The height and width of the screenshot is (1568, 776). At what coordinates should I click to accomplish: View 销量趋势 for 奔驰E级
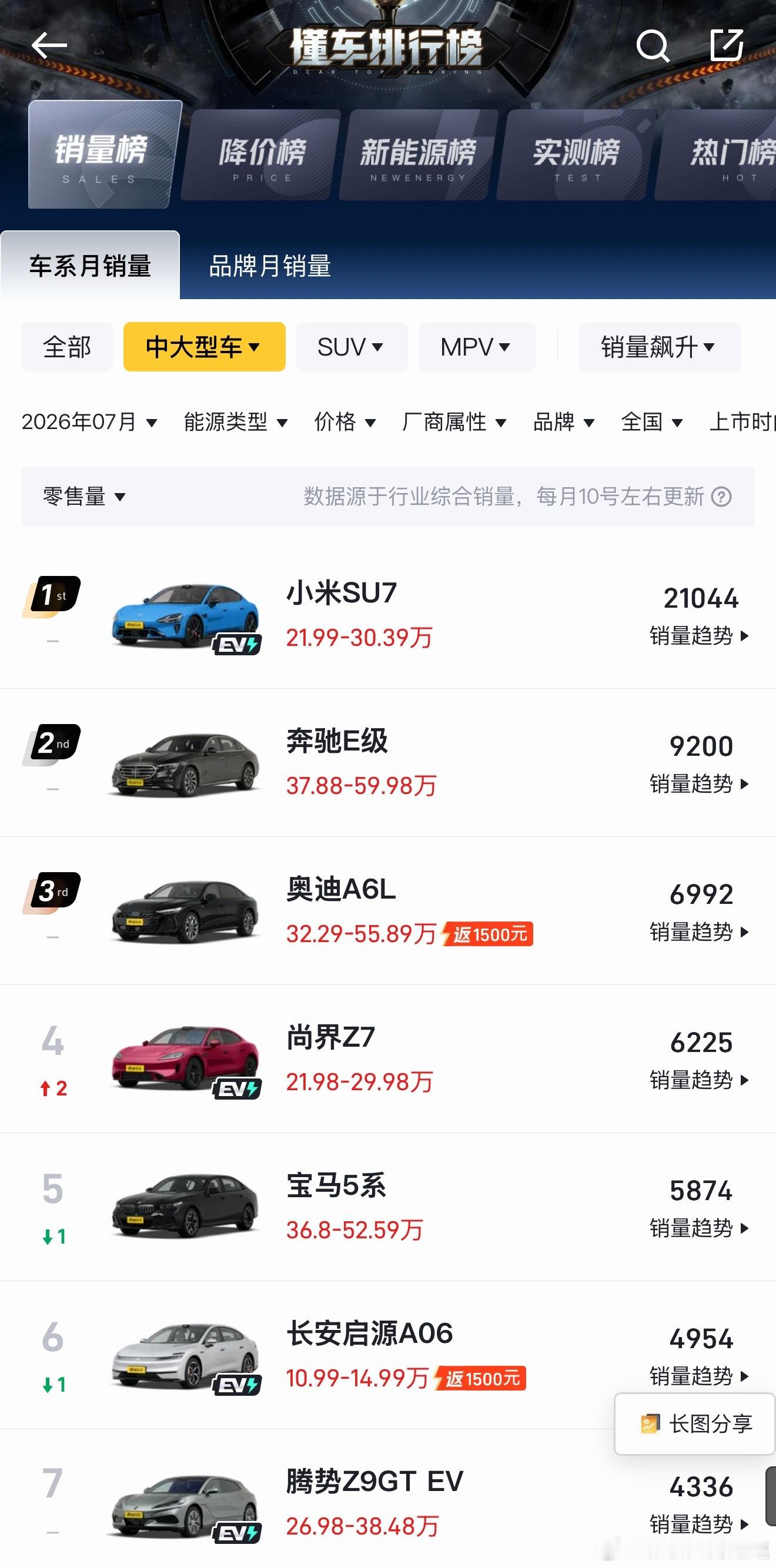click(699, 784)
